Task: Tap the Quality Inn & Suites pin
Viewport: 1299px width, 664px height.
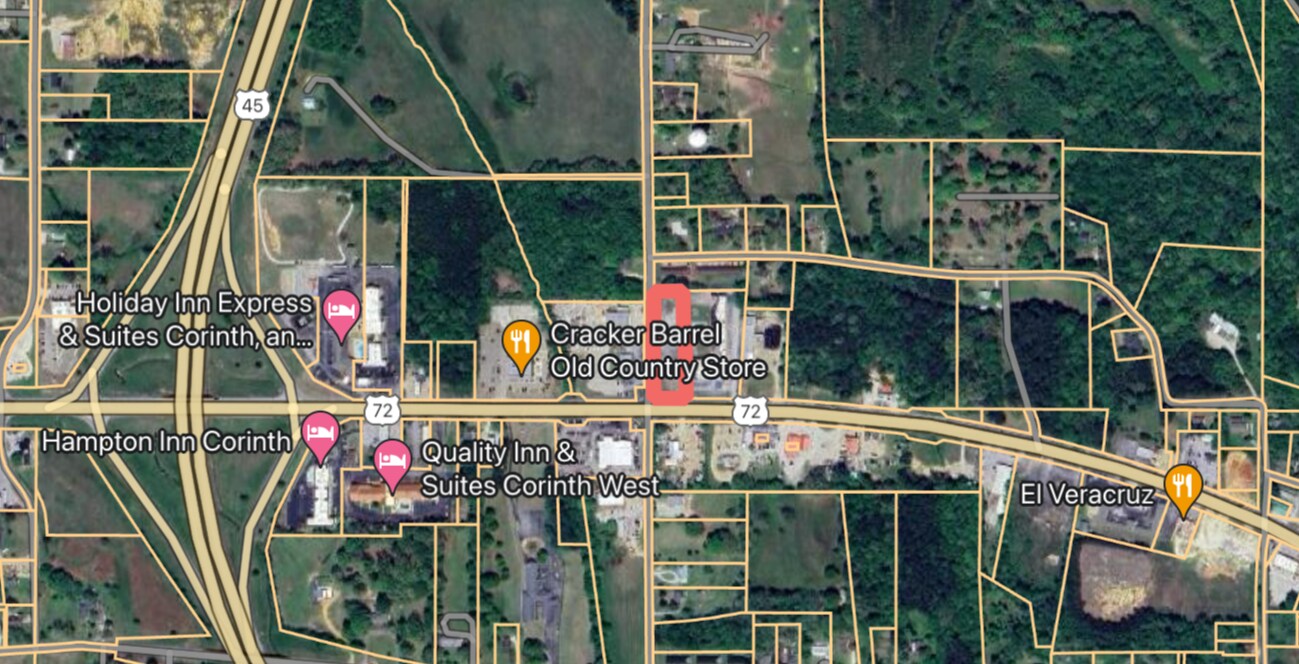Action: [x=392, y=462]
